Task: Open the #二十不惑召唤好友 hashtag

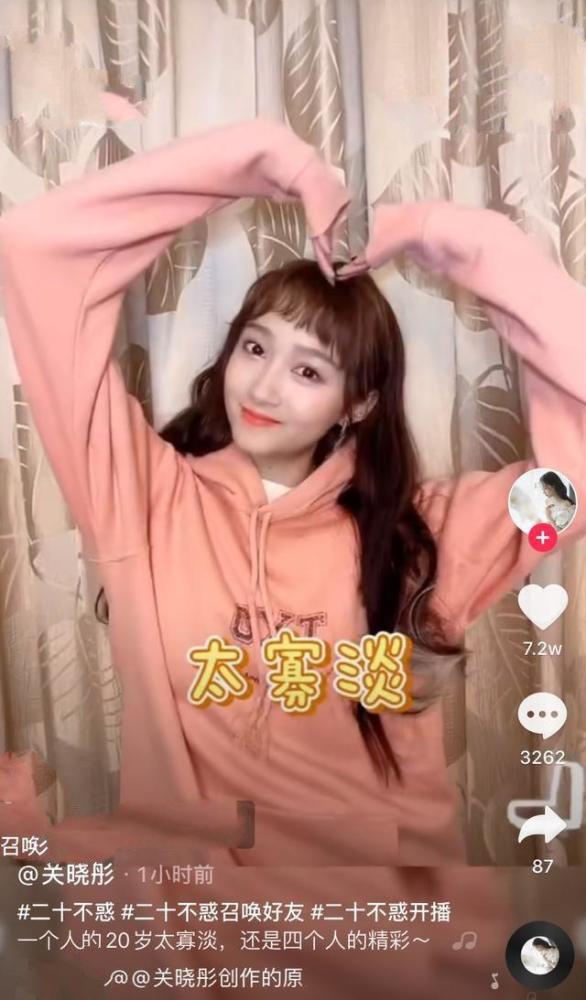Action: pos(212,912)
